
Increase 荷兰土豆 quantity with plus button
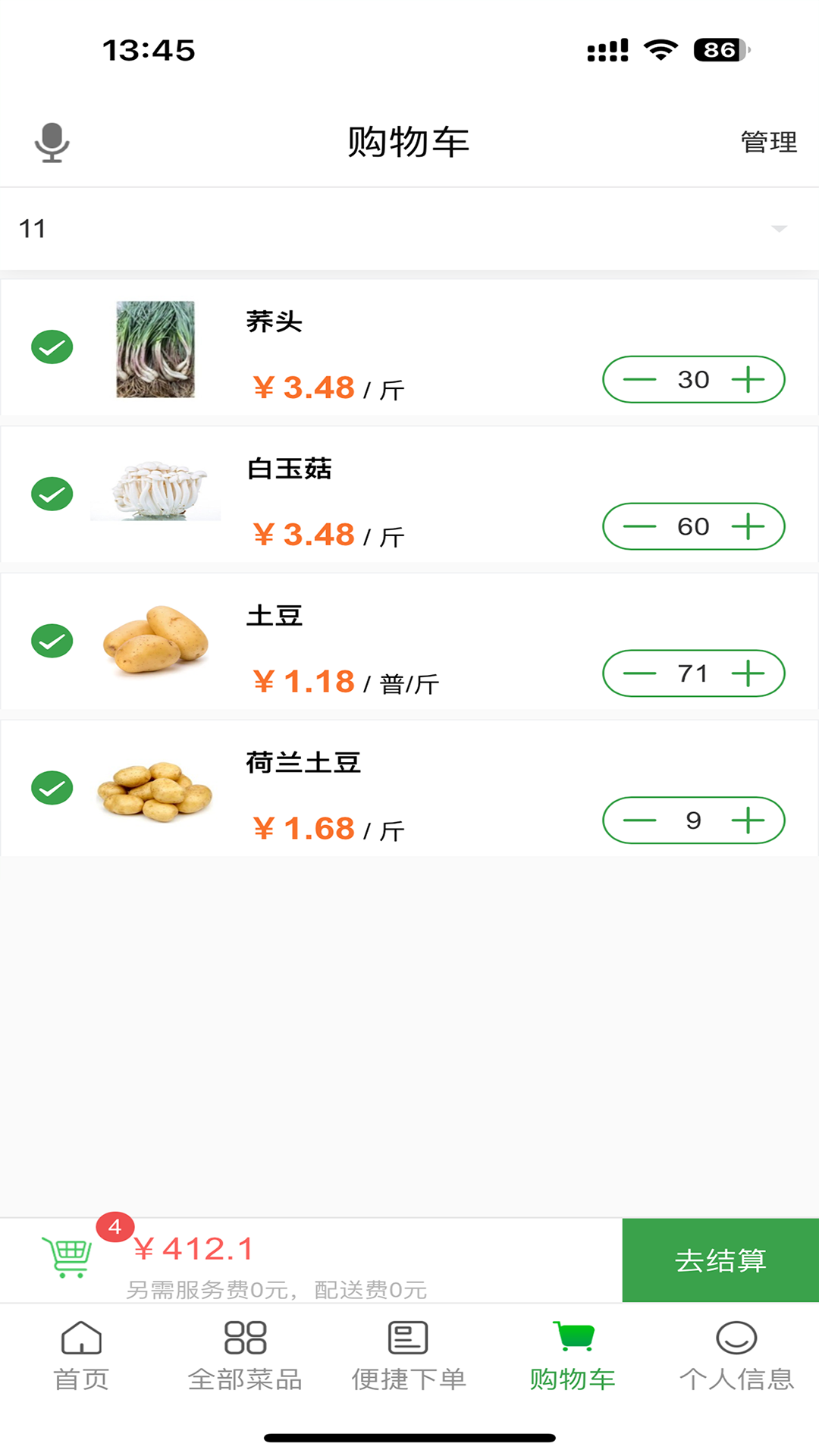tap(748, 820)
